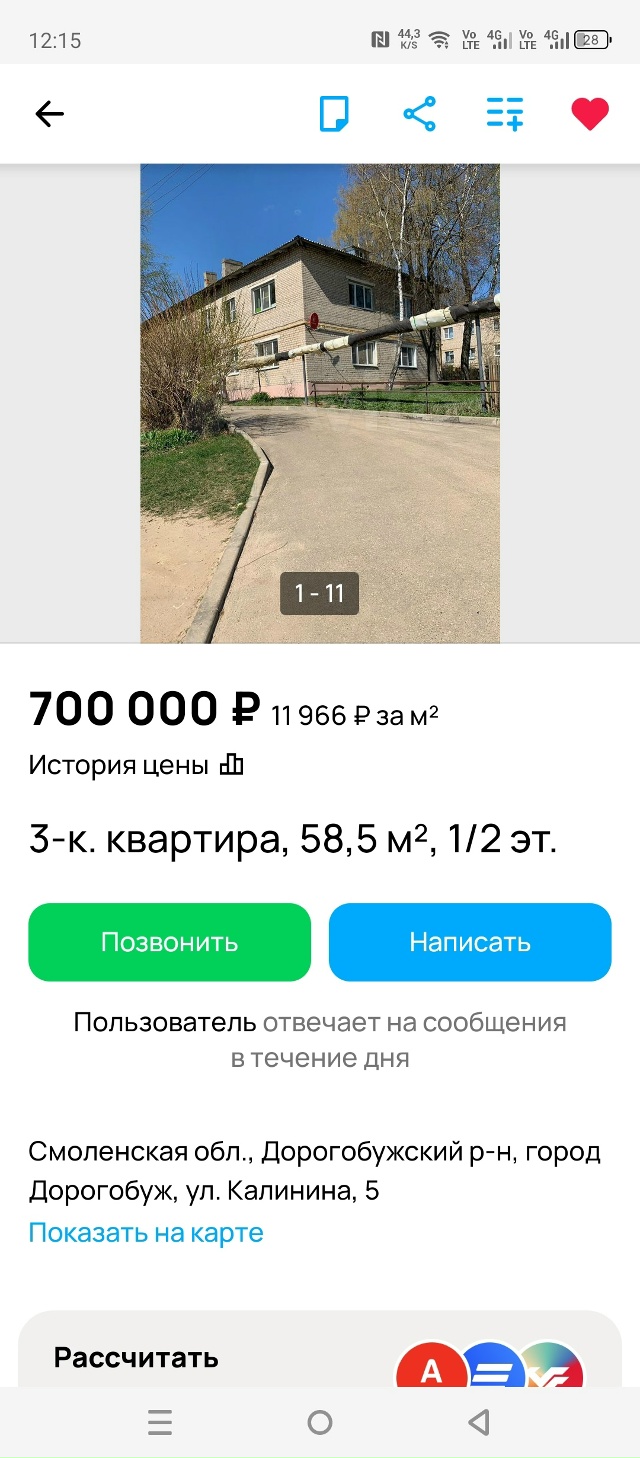Remove the listing from favorites
The height and width of the screenshot is (1458, 640).
(590, 114)
